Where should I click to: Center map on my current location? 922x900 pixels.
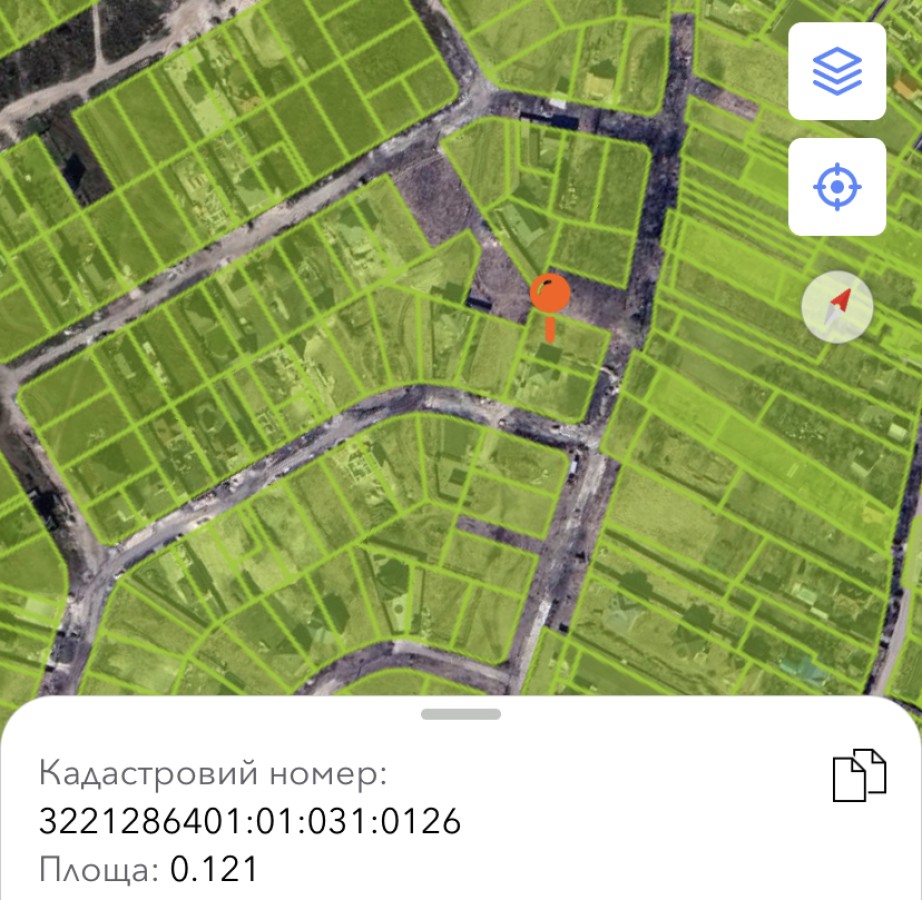tap(837, 187)
